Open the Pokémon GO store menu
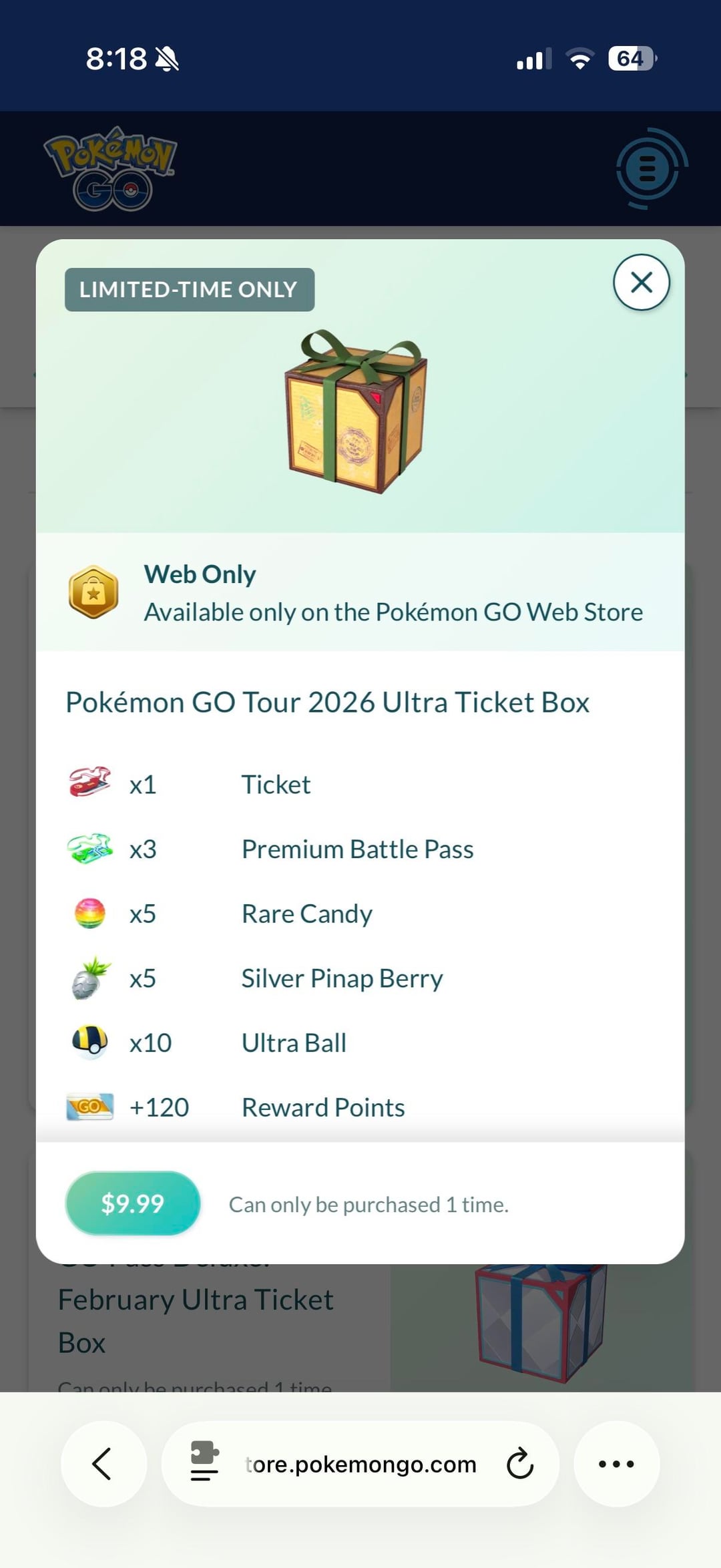The height and width of the screenshot is (1568, 721). (x=647, y=168)
